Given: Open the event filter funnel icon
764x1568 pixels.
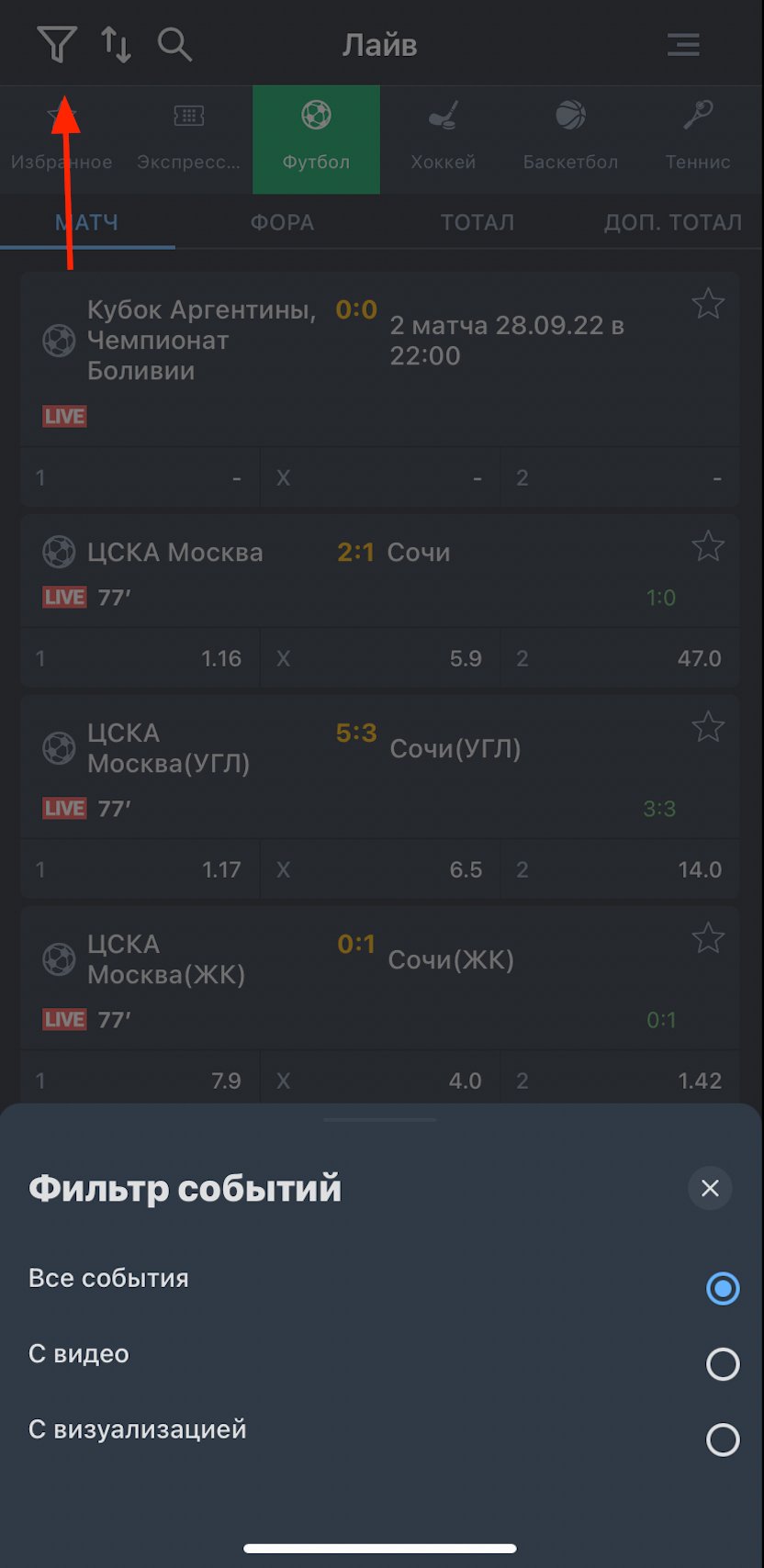Looking at the screenshot, I should point(56,44).
